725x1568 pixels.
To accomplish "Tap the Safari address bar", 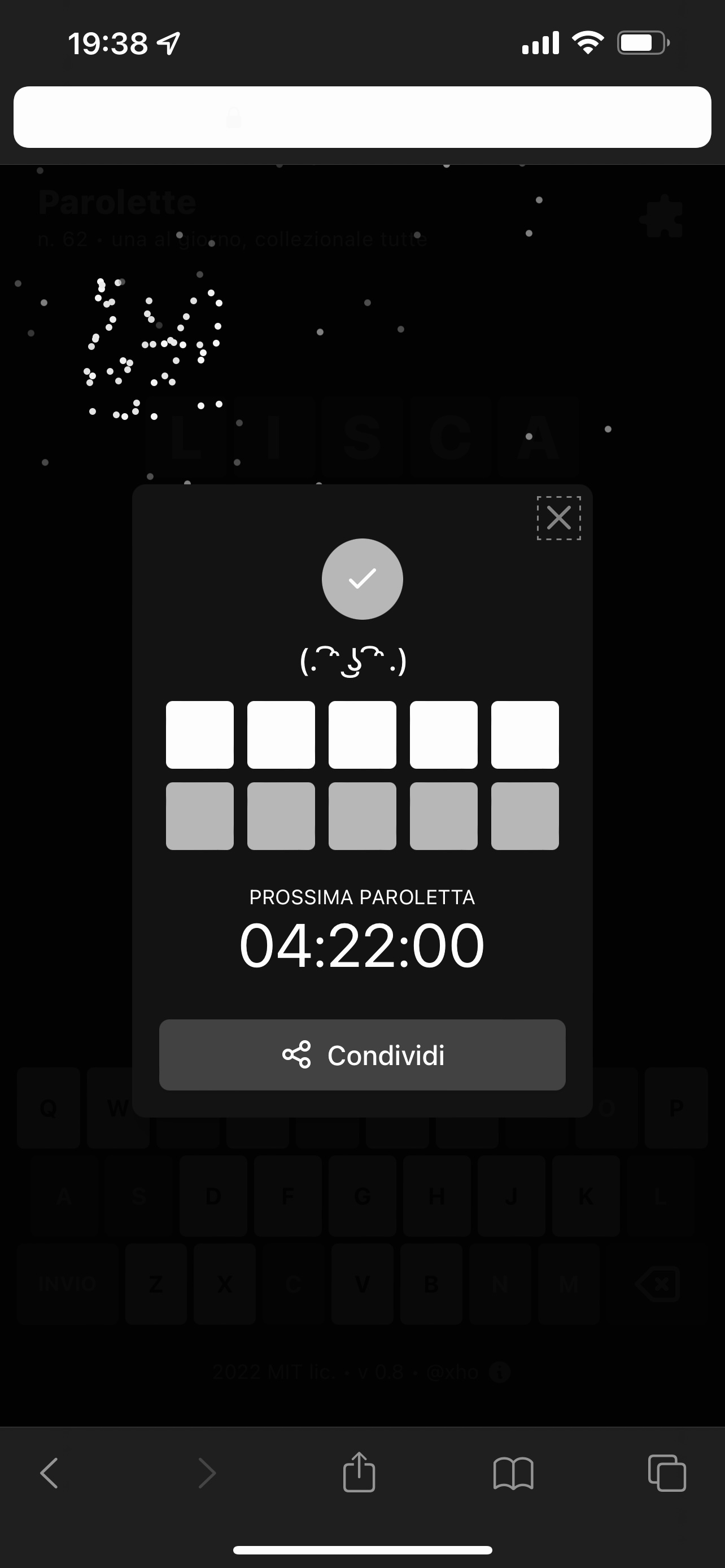I will tap(362, 117).
